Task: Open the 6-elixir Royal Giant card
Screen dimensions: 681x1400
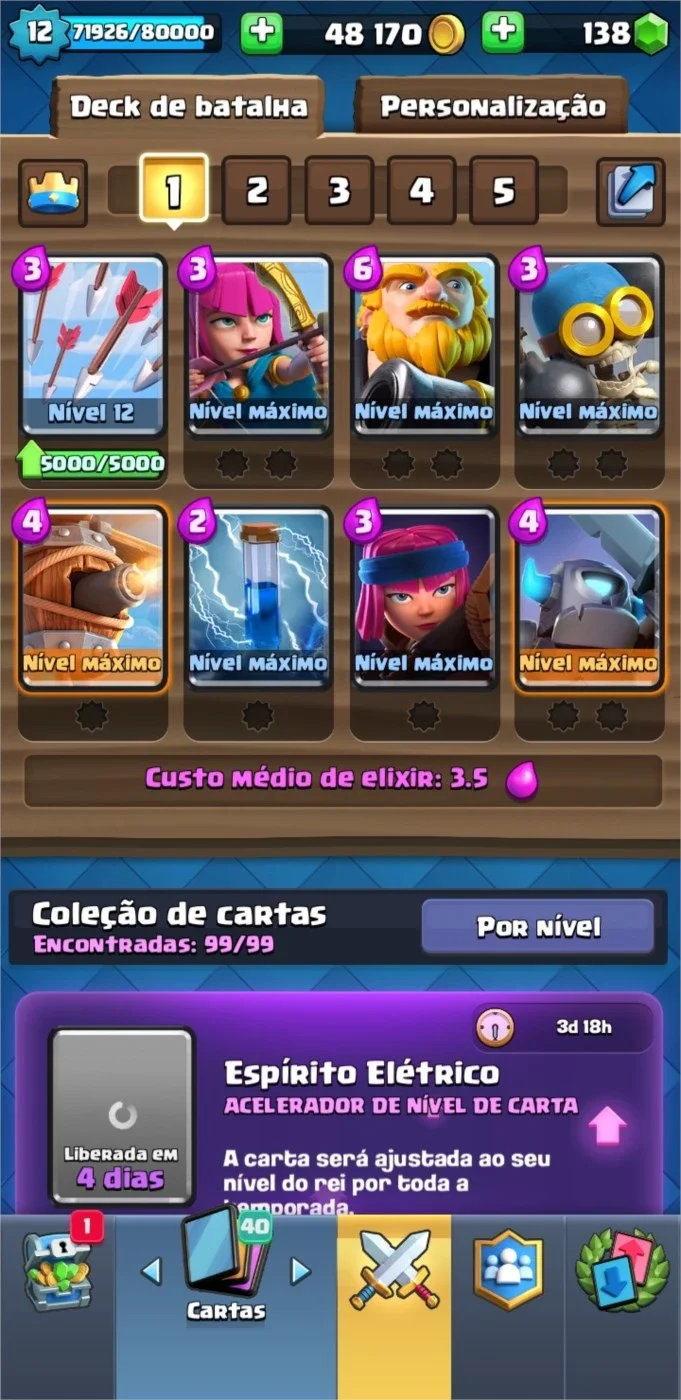Action: [423, 345]
